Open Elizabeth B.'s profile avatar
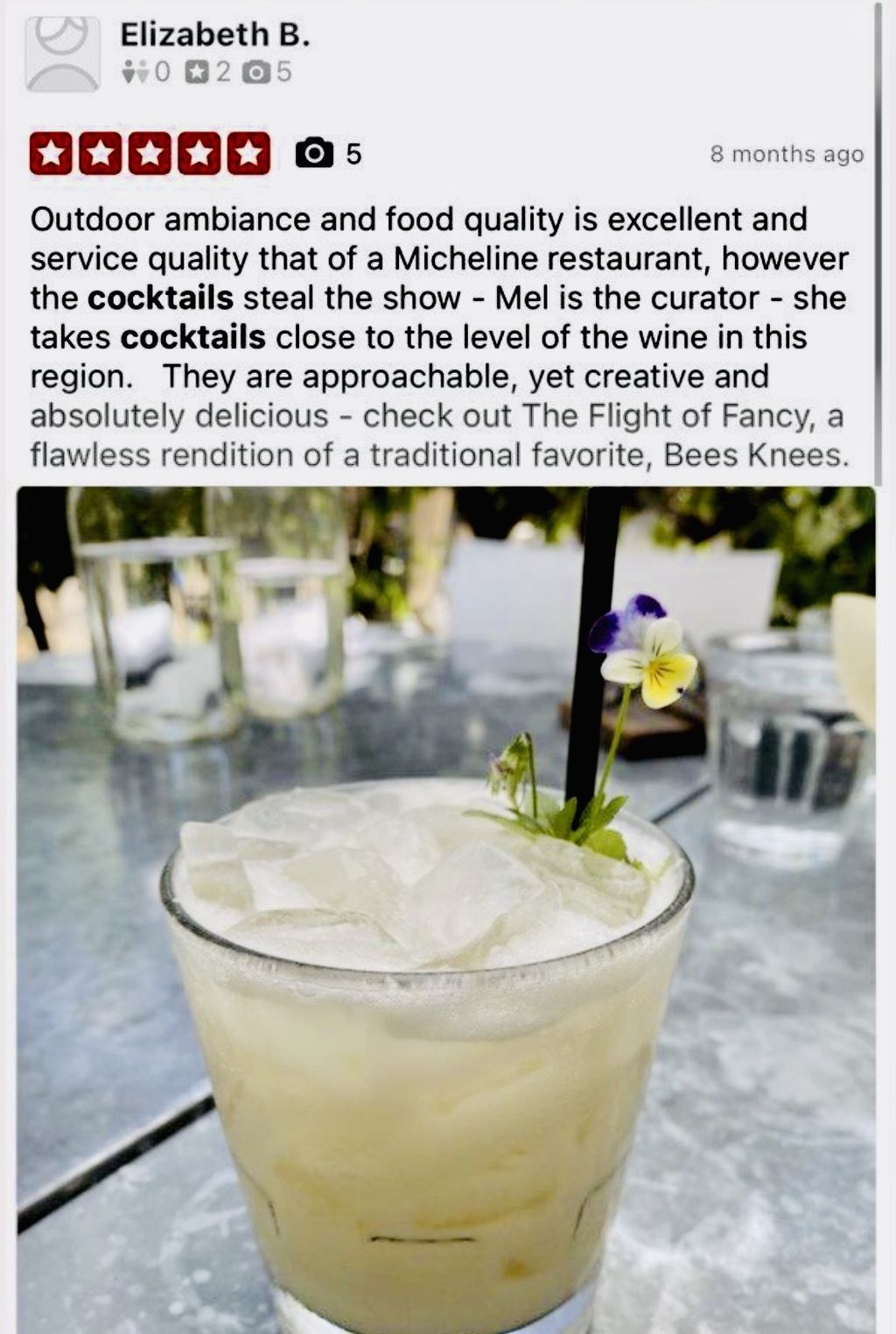Viewport: 896px width, 1334px height. coord(62,53)
